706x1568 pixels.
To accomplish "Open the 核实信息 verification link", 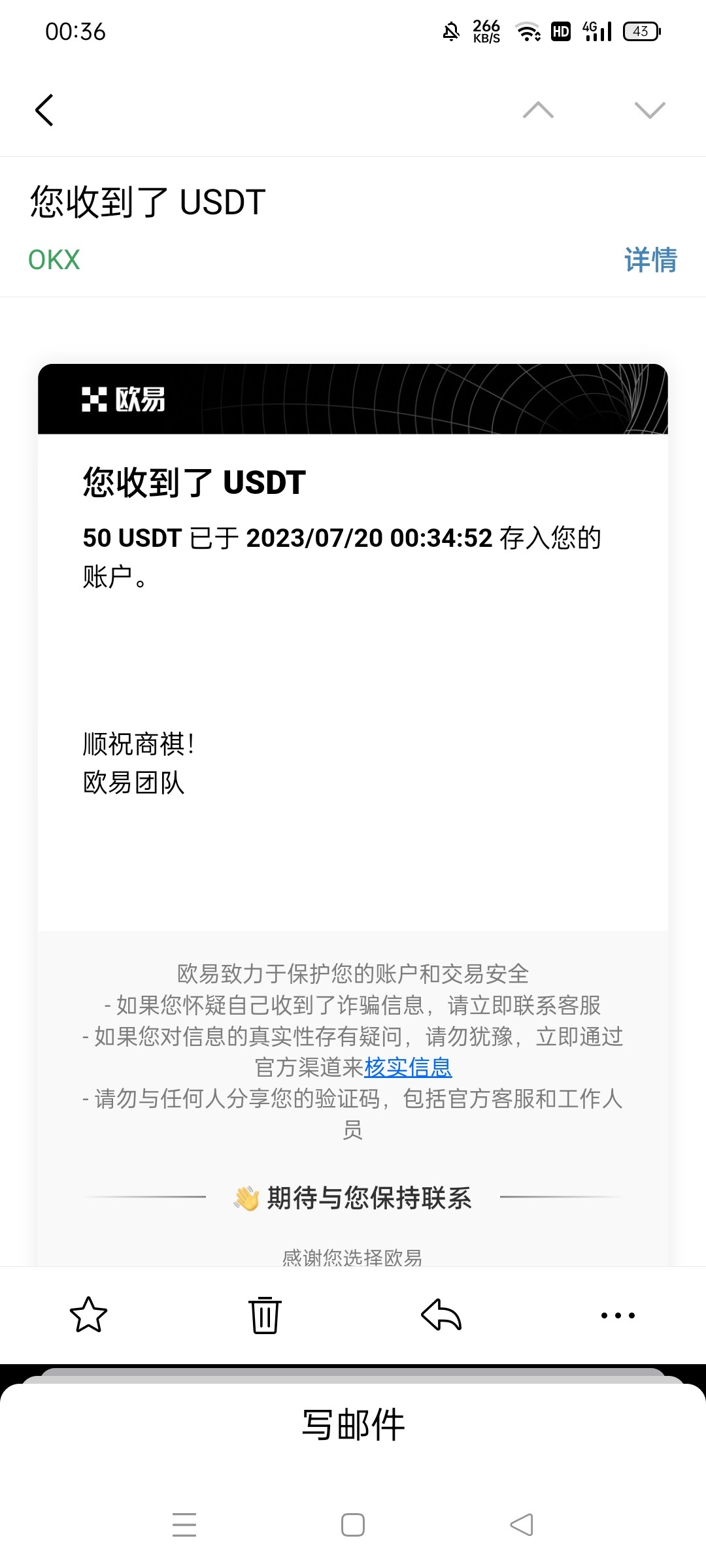I will click(408, 1068).
